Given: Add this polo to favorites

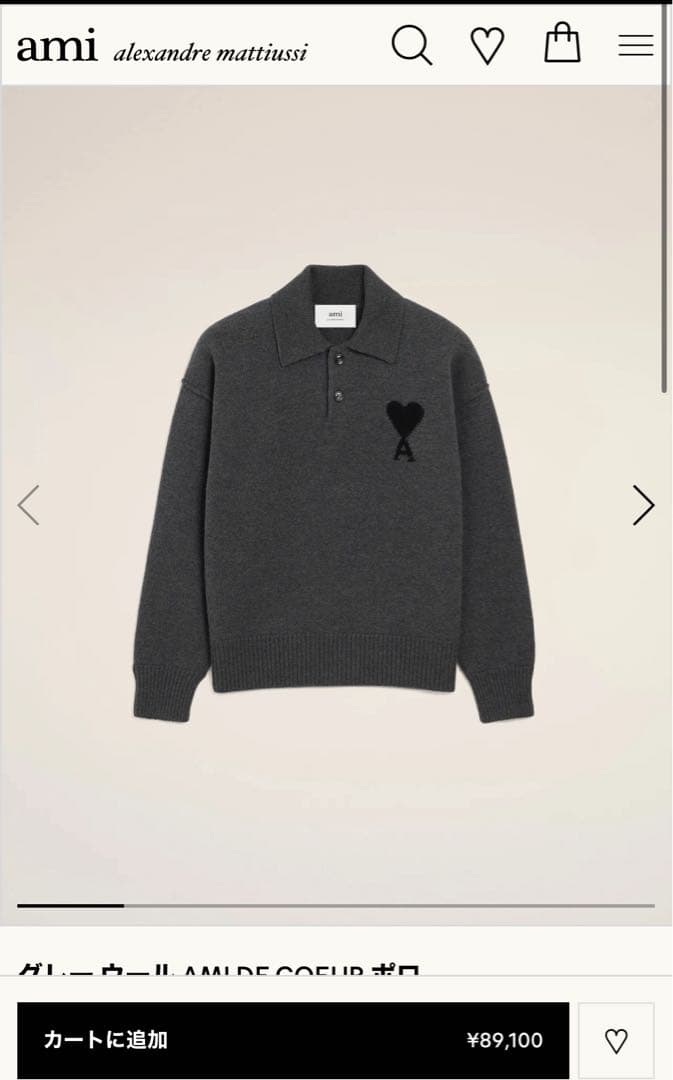Looking at the screenshot, I should pyautogui.click(x=616, y=1040).
